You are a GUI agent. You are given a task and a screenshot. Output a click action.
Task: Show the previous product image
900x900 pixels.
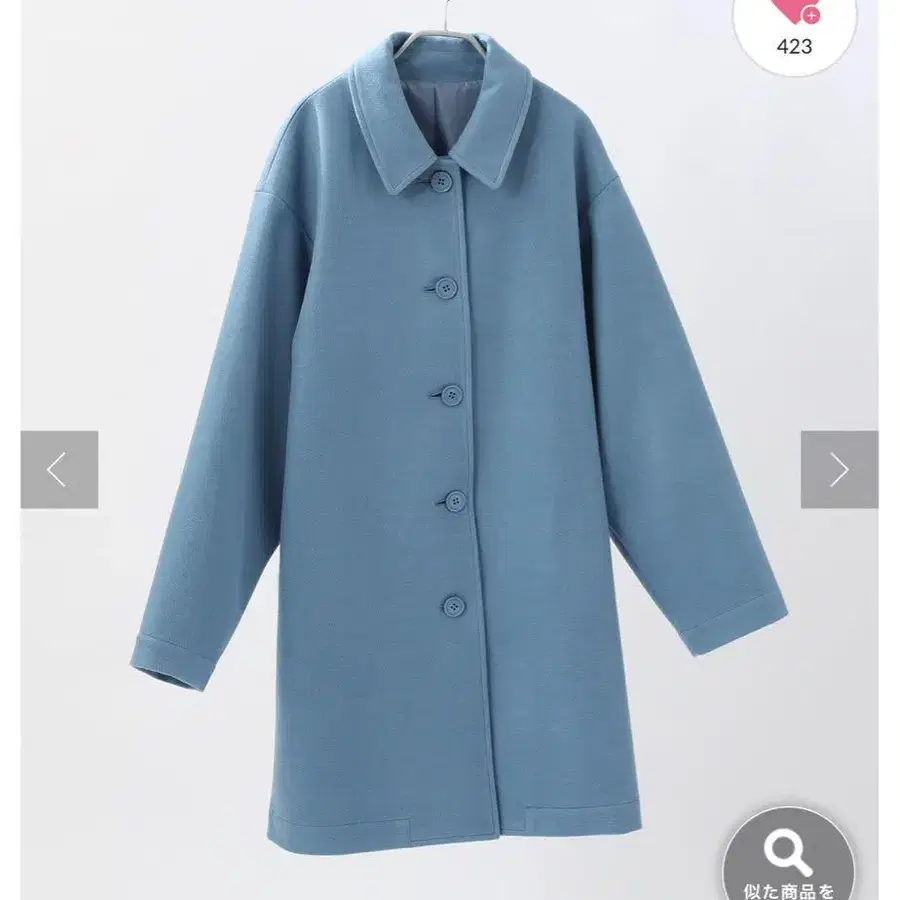[x=59, y=469]
